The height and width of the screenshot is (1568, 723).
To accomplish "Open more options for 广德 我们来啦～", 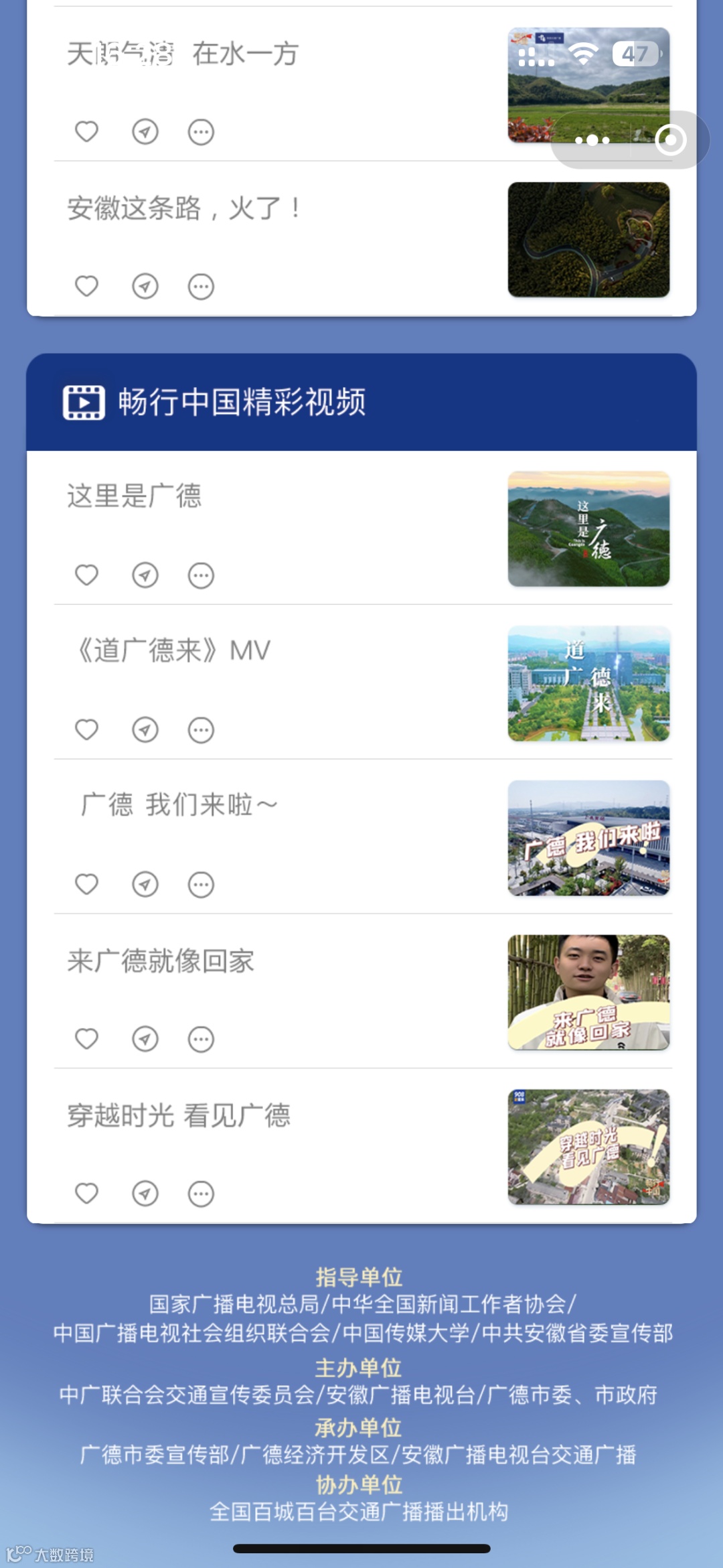I will (201, 885).
